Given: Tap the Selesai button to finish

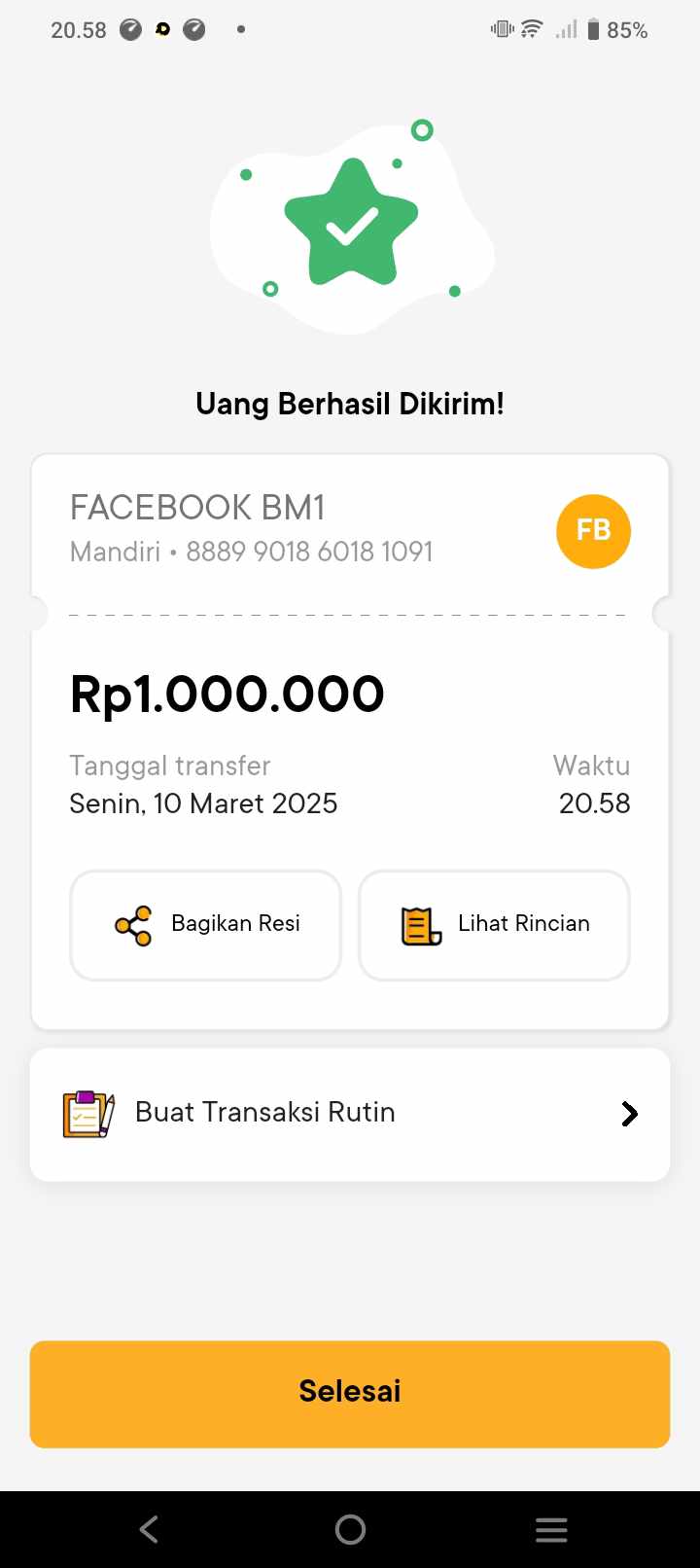Looking at the screenshot, I should click(350, 1393).
